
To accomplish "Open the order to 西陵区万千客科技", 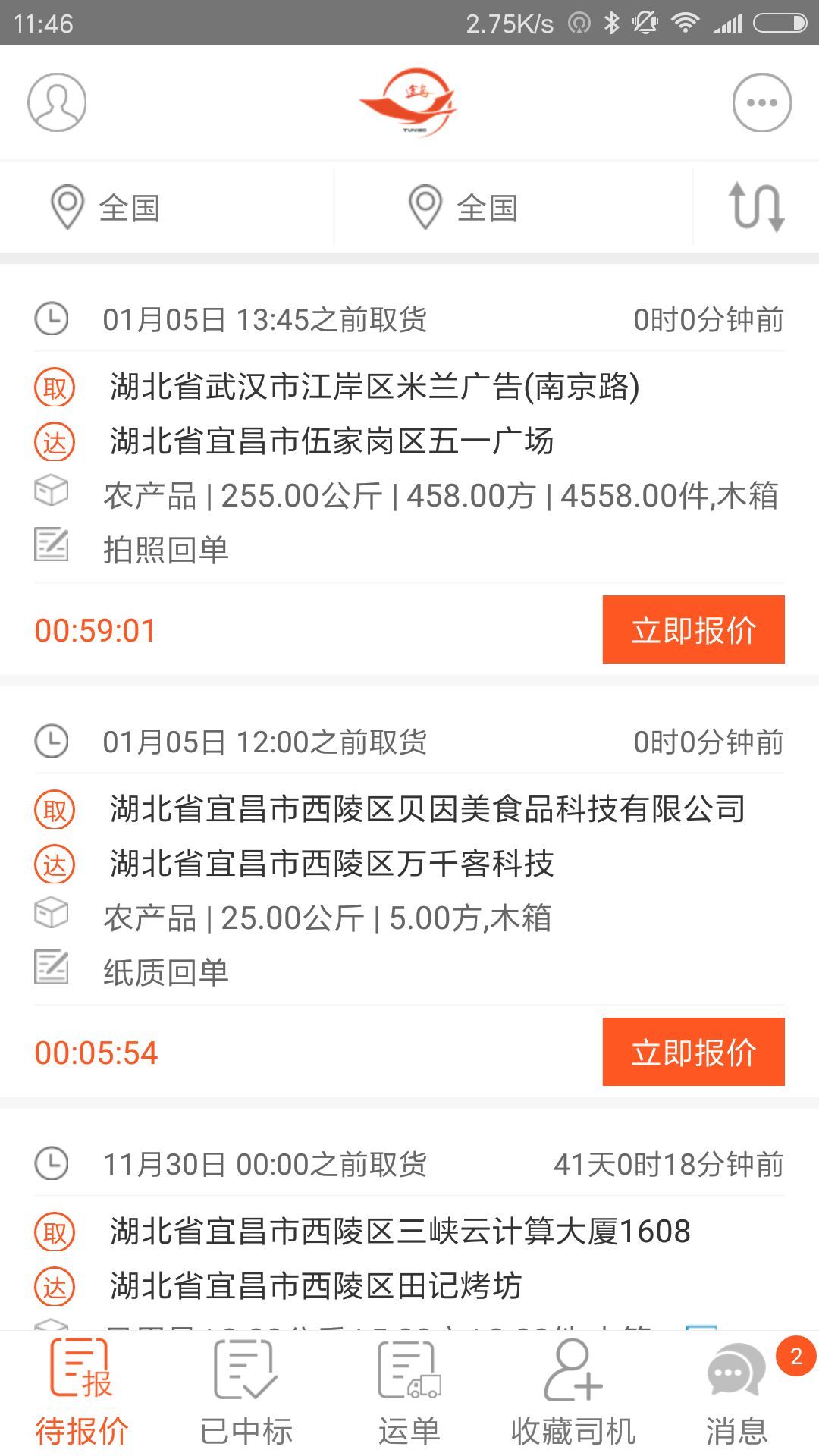I will point(332,864).
